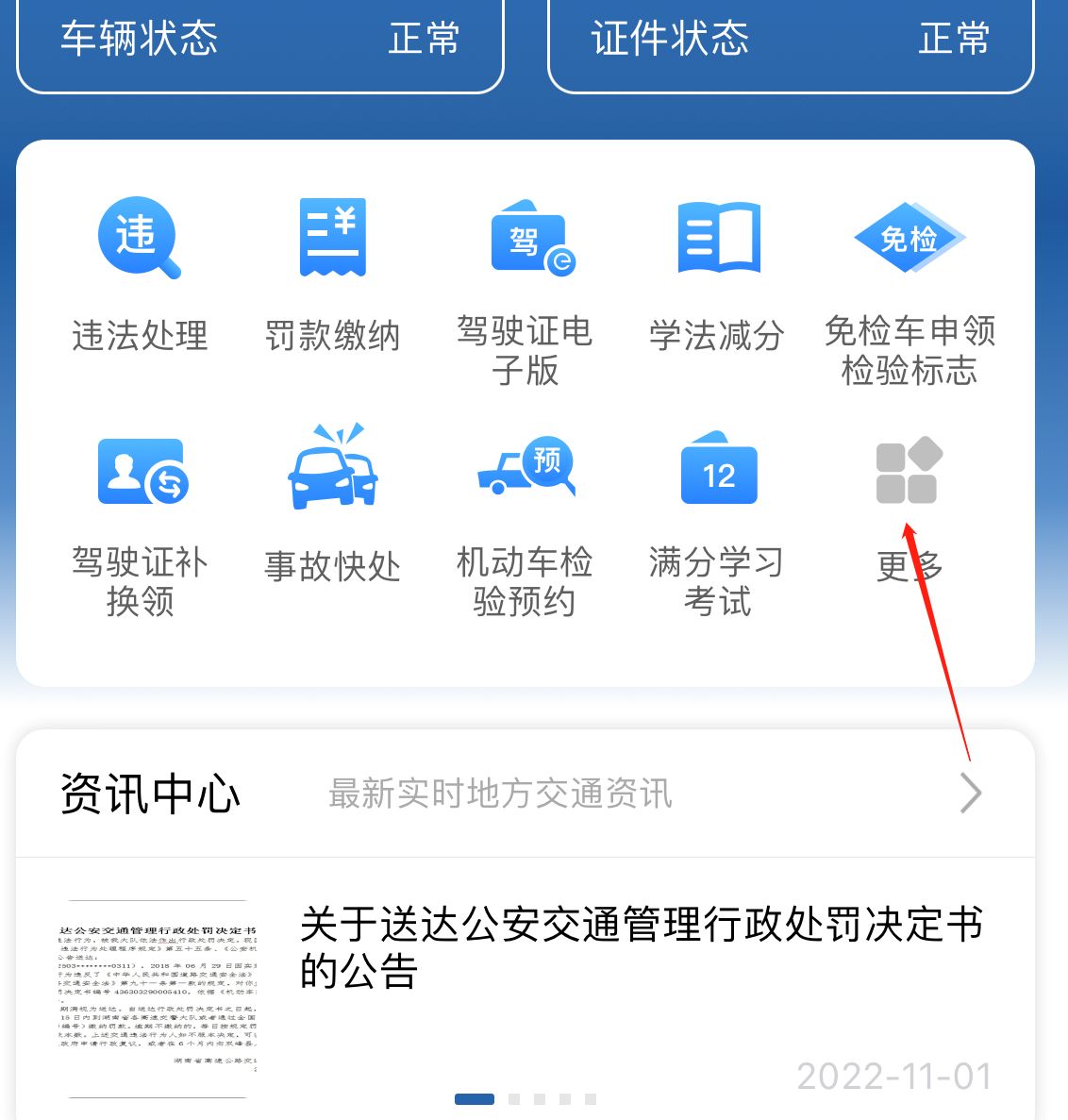1068x1120 pixels.
Task: Open article 关于送达公安交通管理行政处罚决定书的公告
Action: pyautogui.click(x=641, y=947)
